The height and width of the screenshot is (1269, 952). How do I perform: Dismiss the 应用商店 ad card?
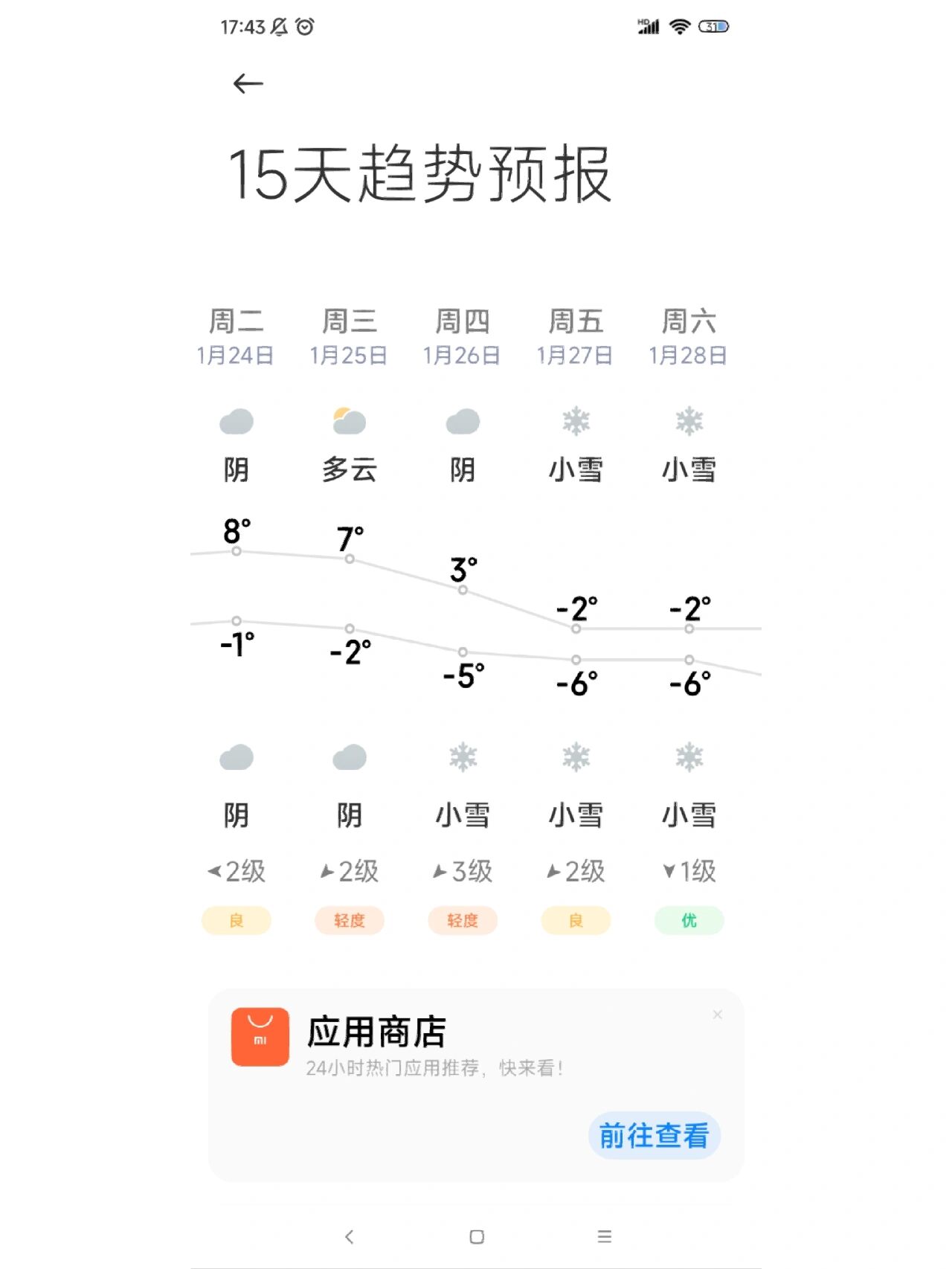717,1015
